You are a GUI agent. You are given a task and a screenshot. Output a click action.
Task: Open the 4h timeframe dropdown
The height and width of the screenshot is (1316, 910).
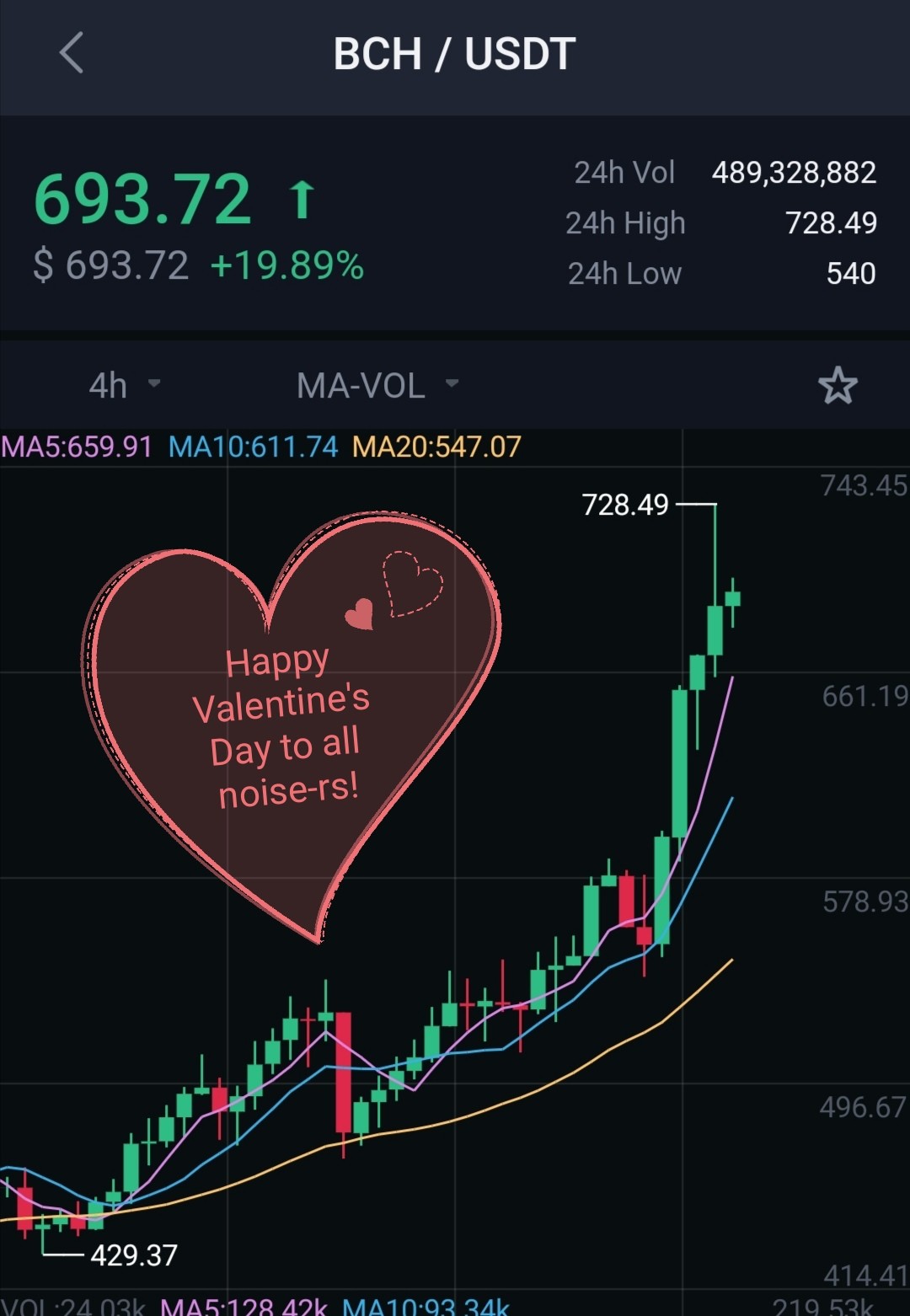tap(125, 385)
